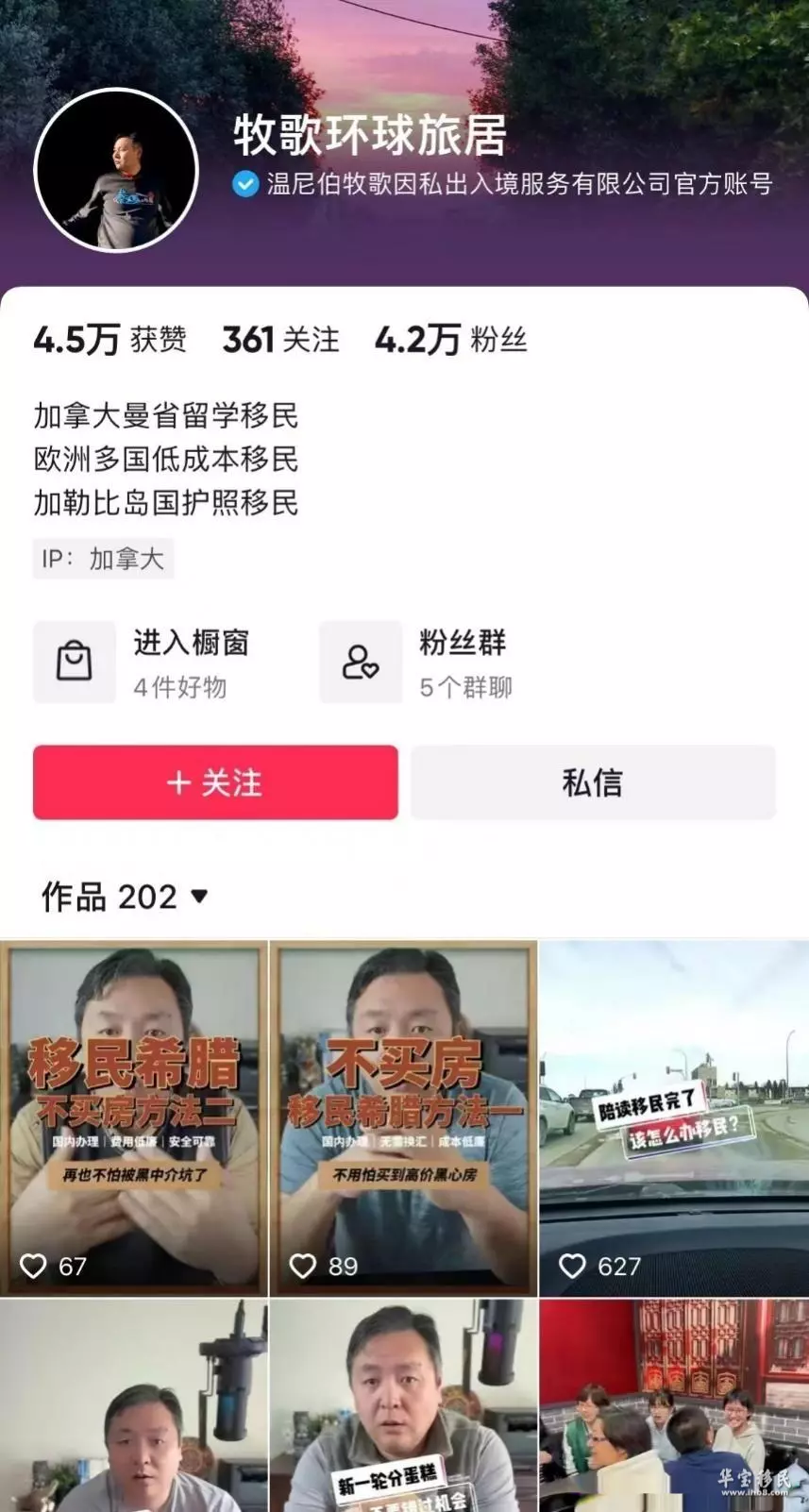This screenshot has width=809, height=1512.
Task: Expand the 作品 202 sort dropdown
Action: click(x=124, y=897)
